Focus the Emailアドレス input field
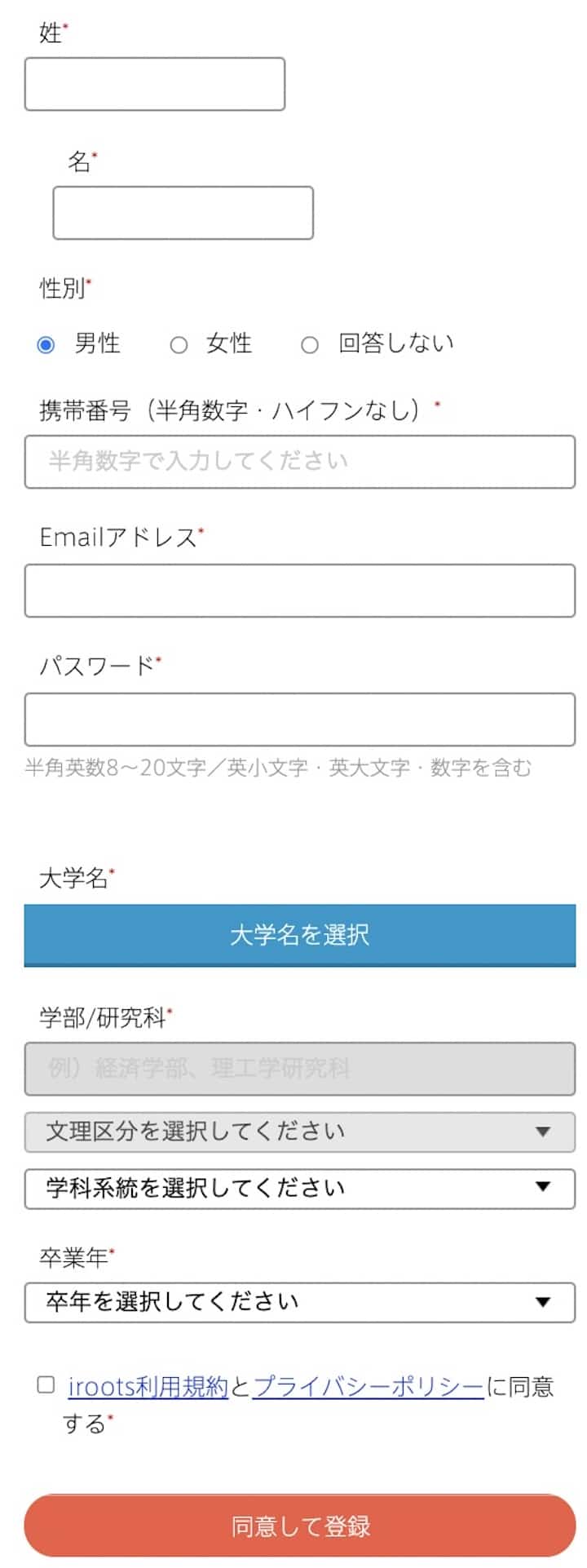The image size is (587, 1568). click(299, 590)
